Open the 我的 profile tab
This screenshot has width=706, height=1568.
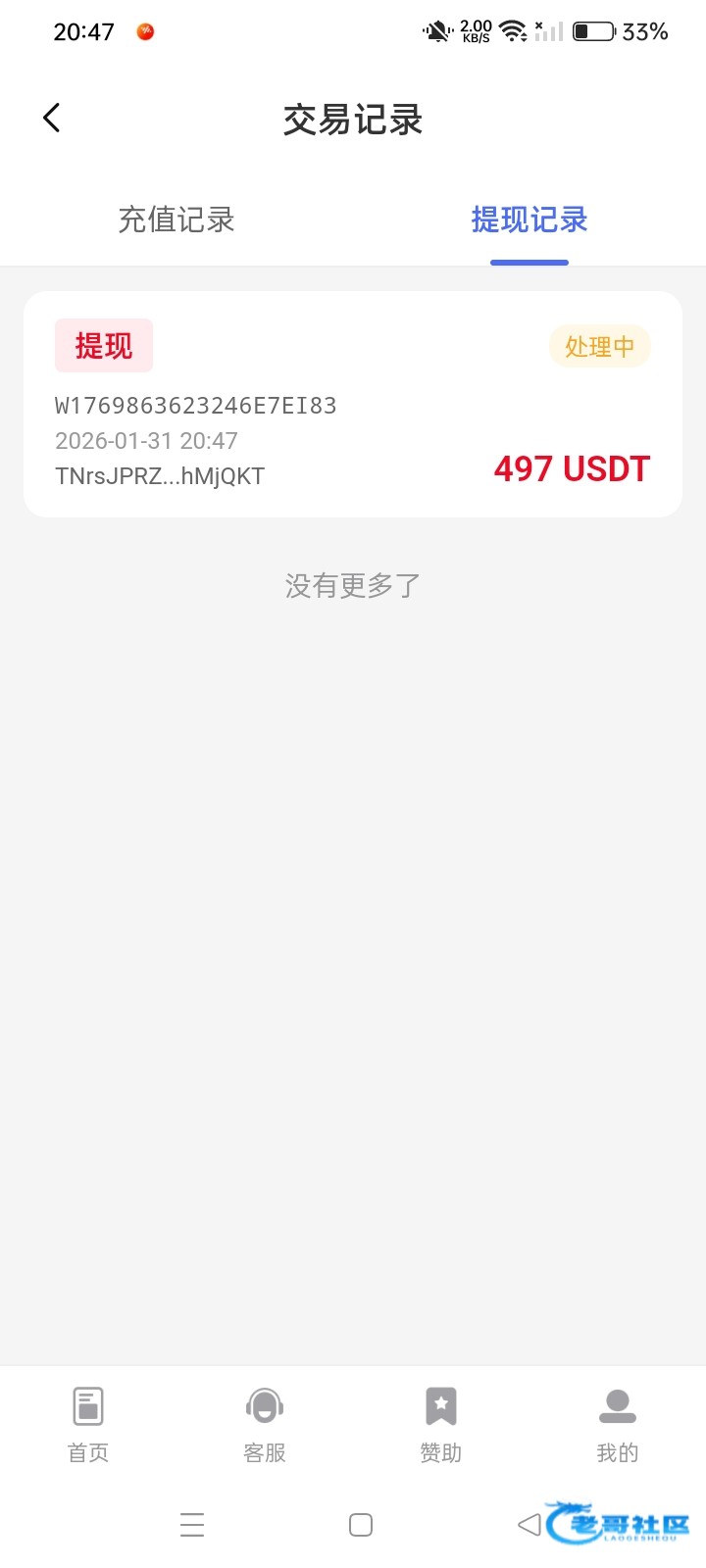coord(617,1424)
